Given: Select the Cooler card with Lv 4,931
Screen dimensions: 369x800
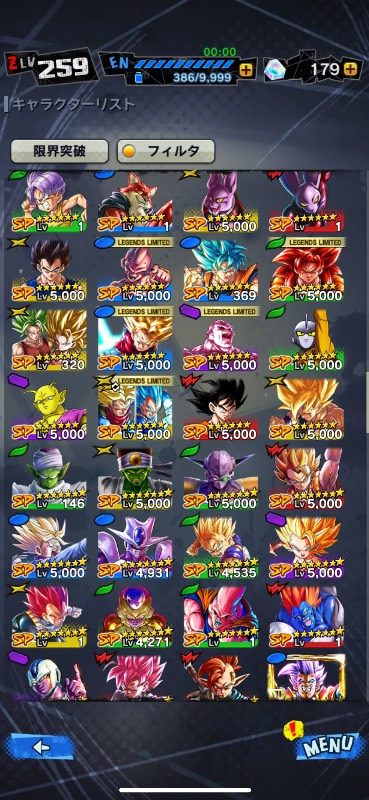Looking at the screenshot, I should click(x=135, y=546).
